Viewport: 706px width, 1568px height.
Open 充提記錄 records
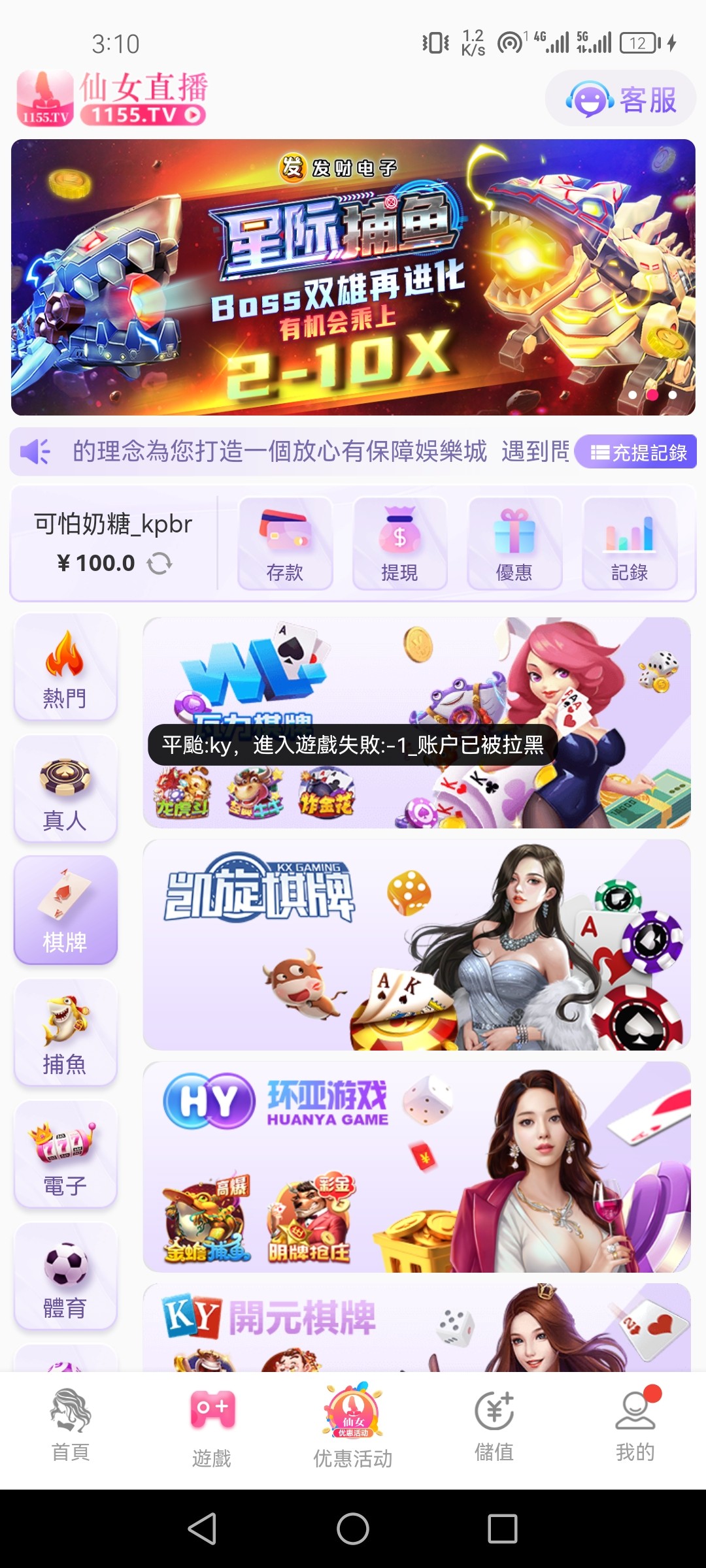point(637,452)
